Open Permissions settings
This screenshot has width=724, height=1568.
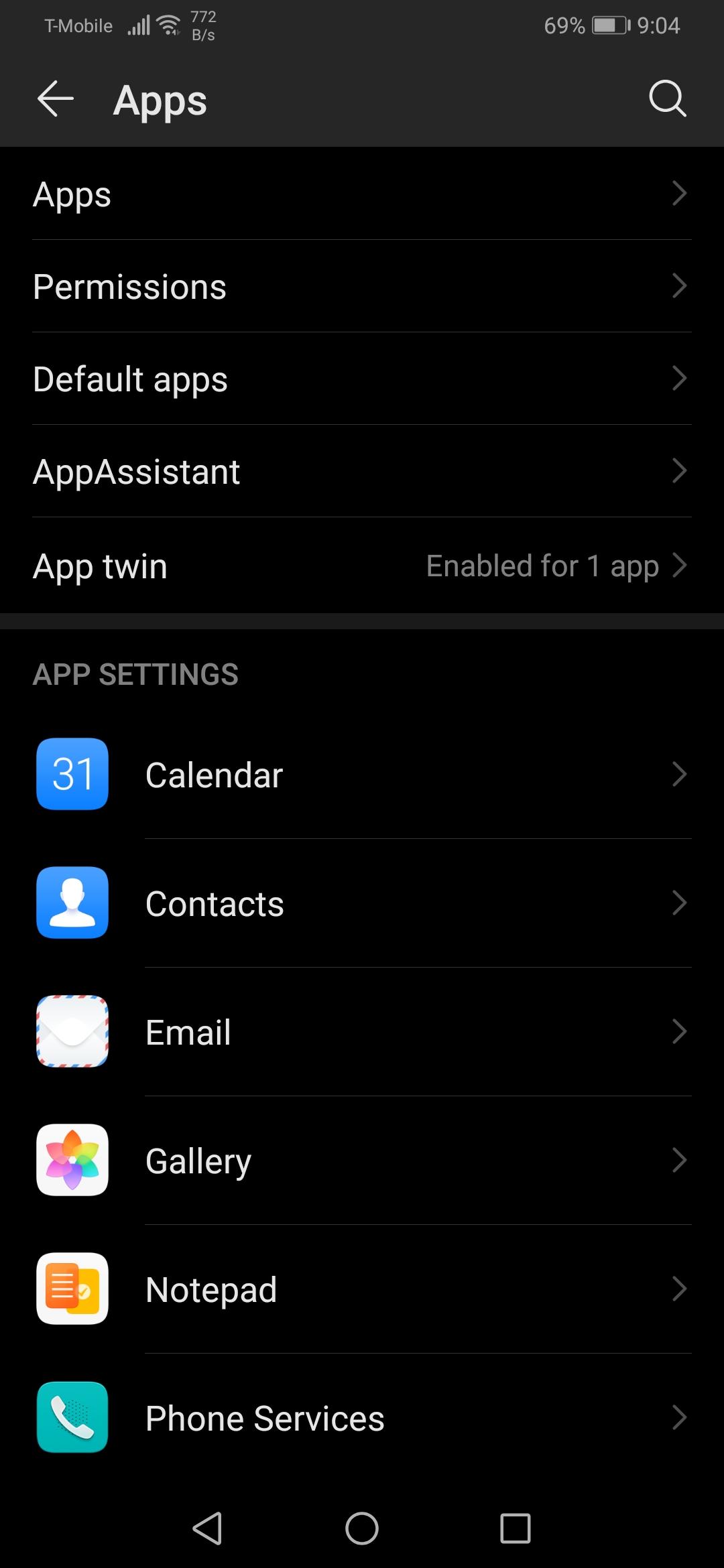click(x=362, y=287)
